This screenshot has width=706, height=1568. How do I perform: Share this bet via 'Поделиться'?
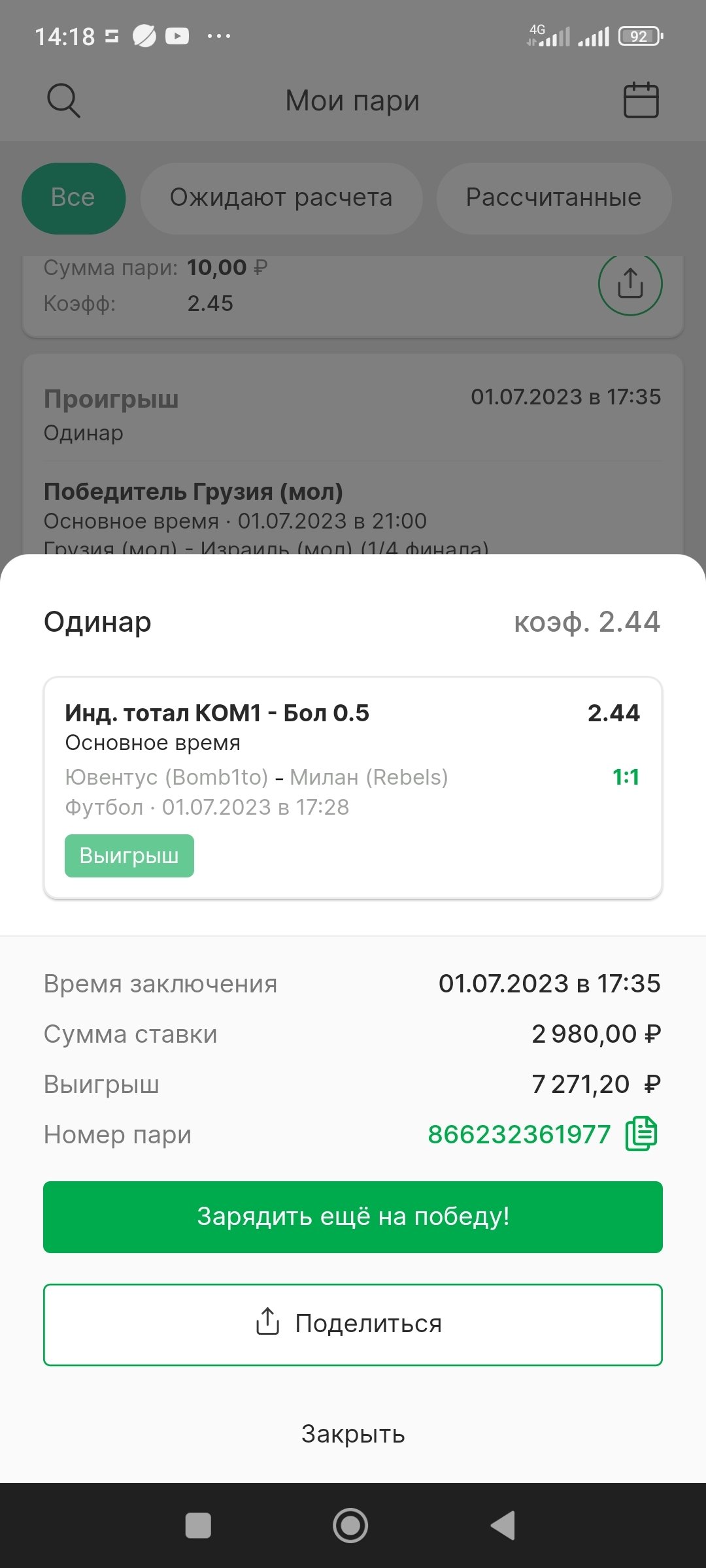(x=353, y=1324)
